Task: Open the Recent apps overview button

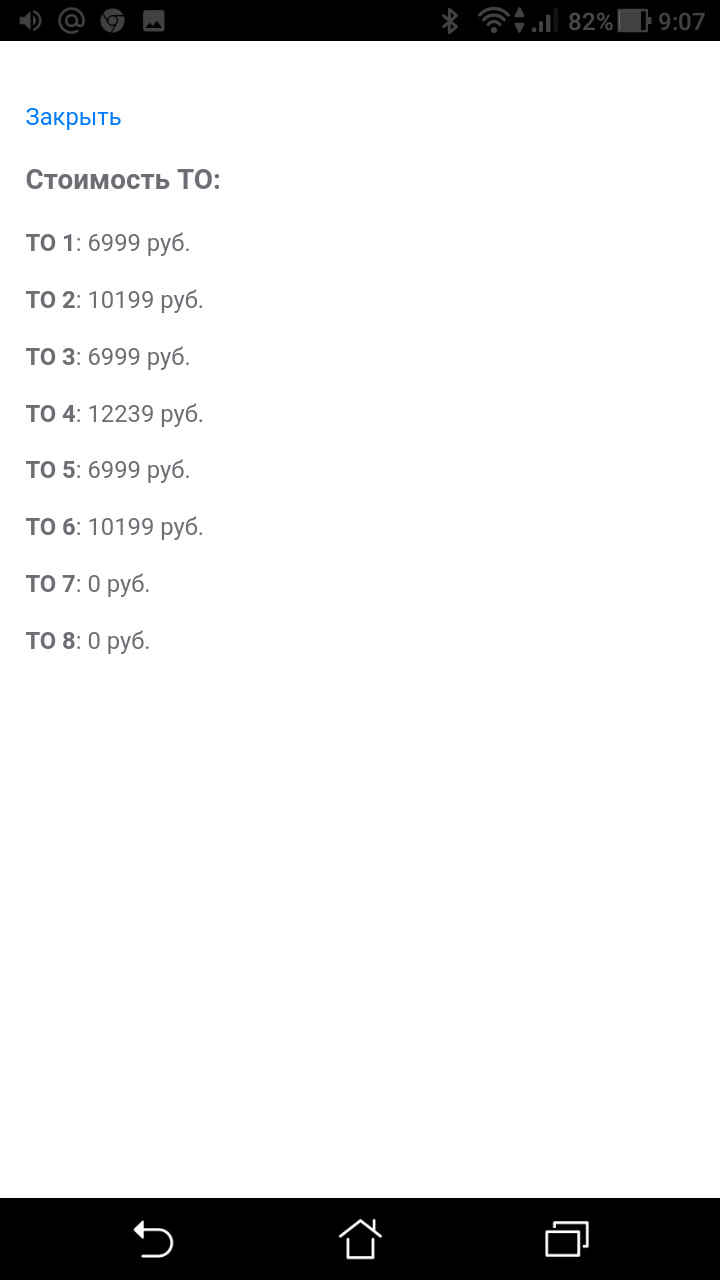Action: (566, 1238)
